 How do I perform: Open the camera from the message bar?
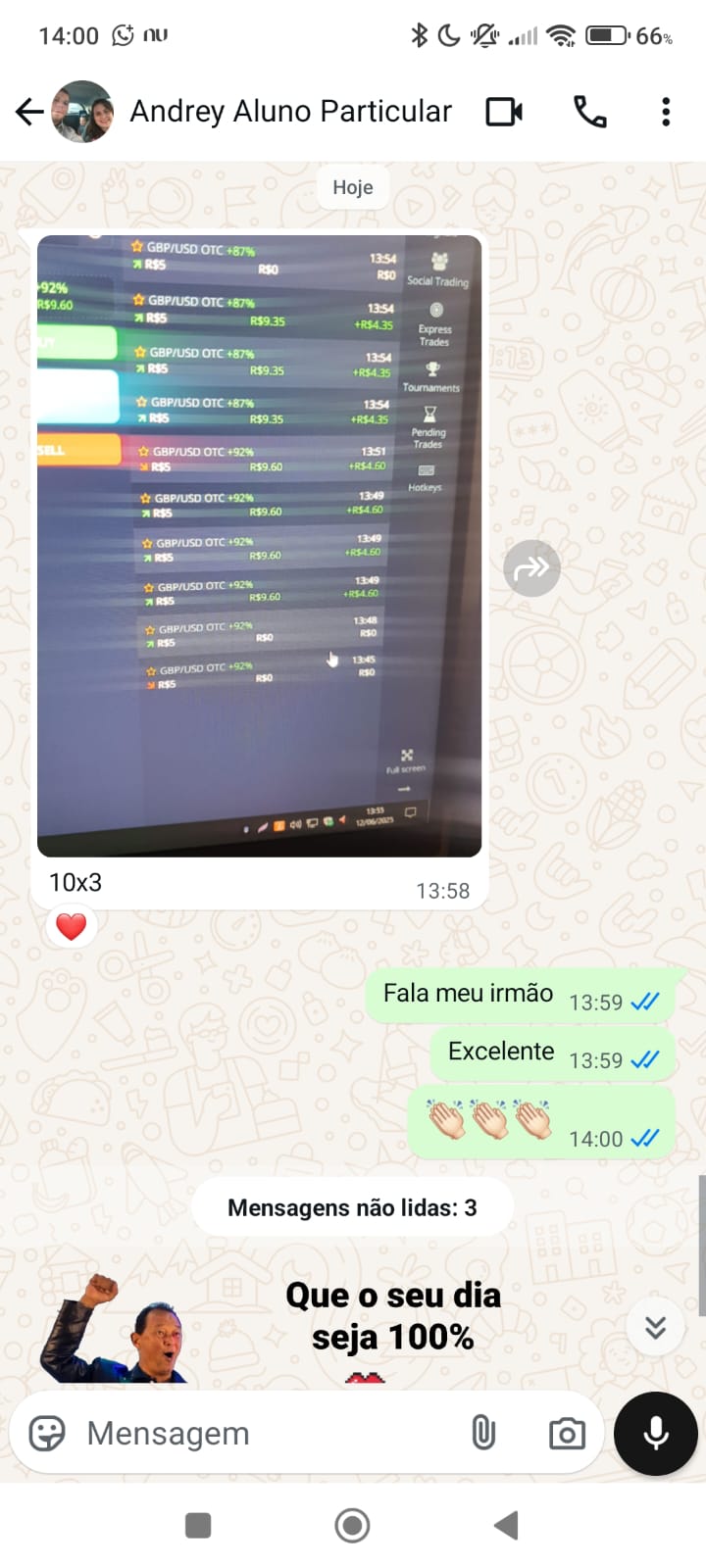[566, 1433]
